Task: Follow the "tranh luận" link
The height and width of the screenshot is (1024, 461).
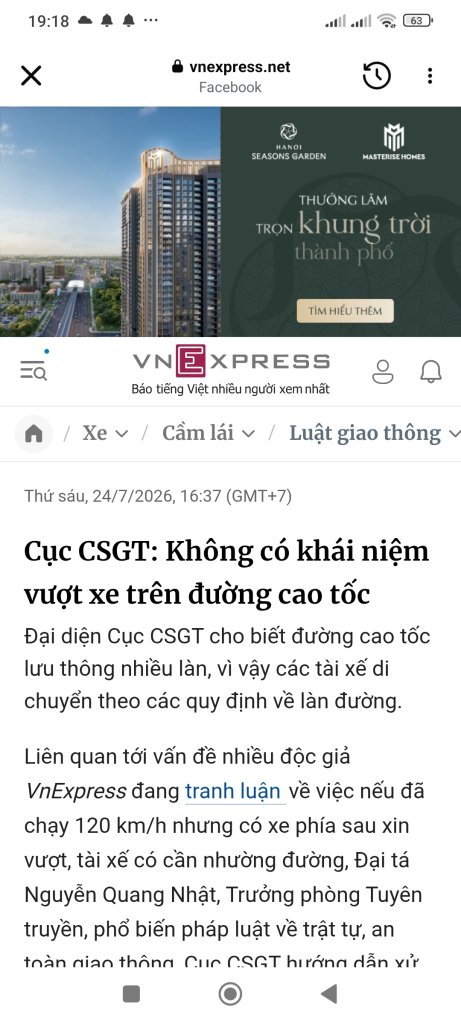Action: (233, 791)
